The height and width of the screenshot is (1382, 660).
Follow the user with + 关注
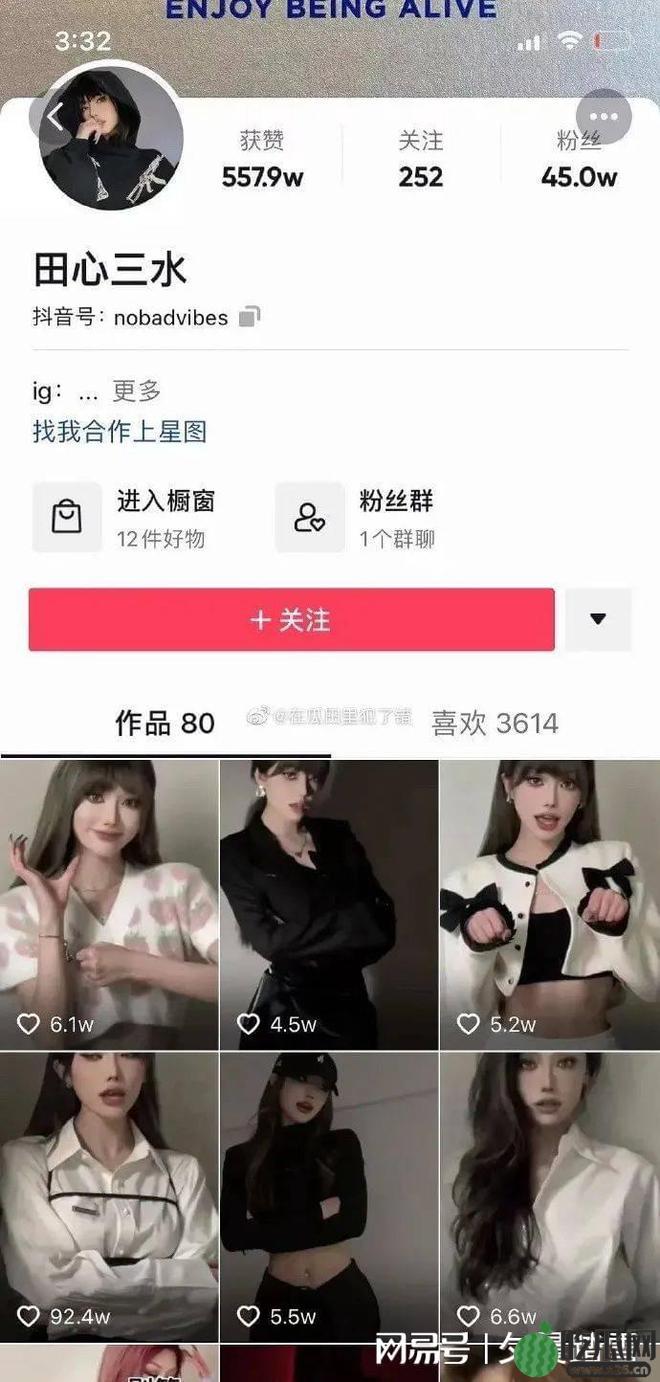(x=291, y=620)
